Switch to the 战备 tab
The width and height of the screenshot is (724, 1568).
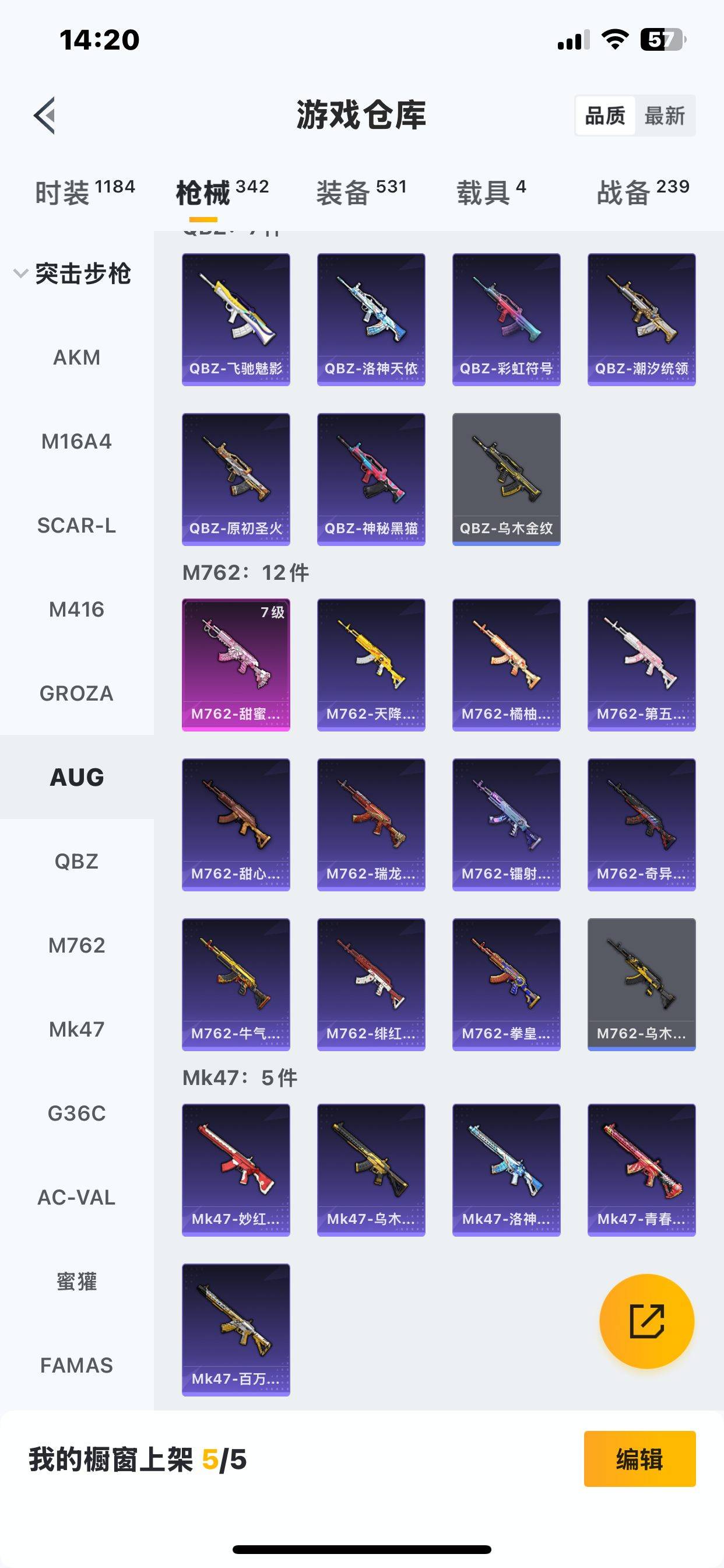642,192
